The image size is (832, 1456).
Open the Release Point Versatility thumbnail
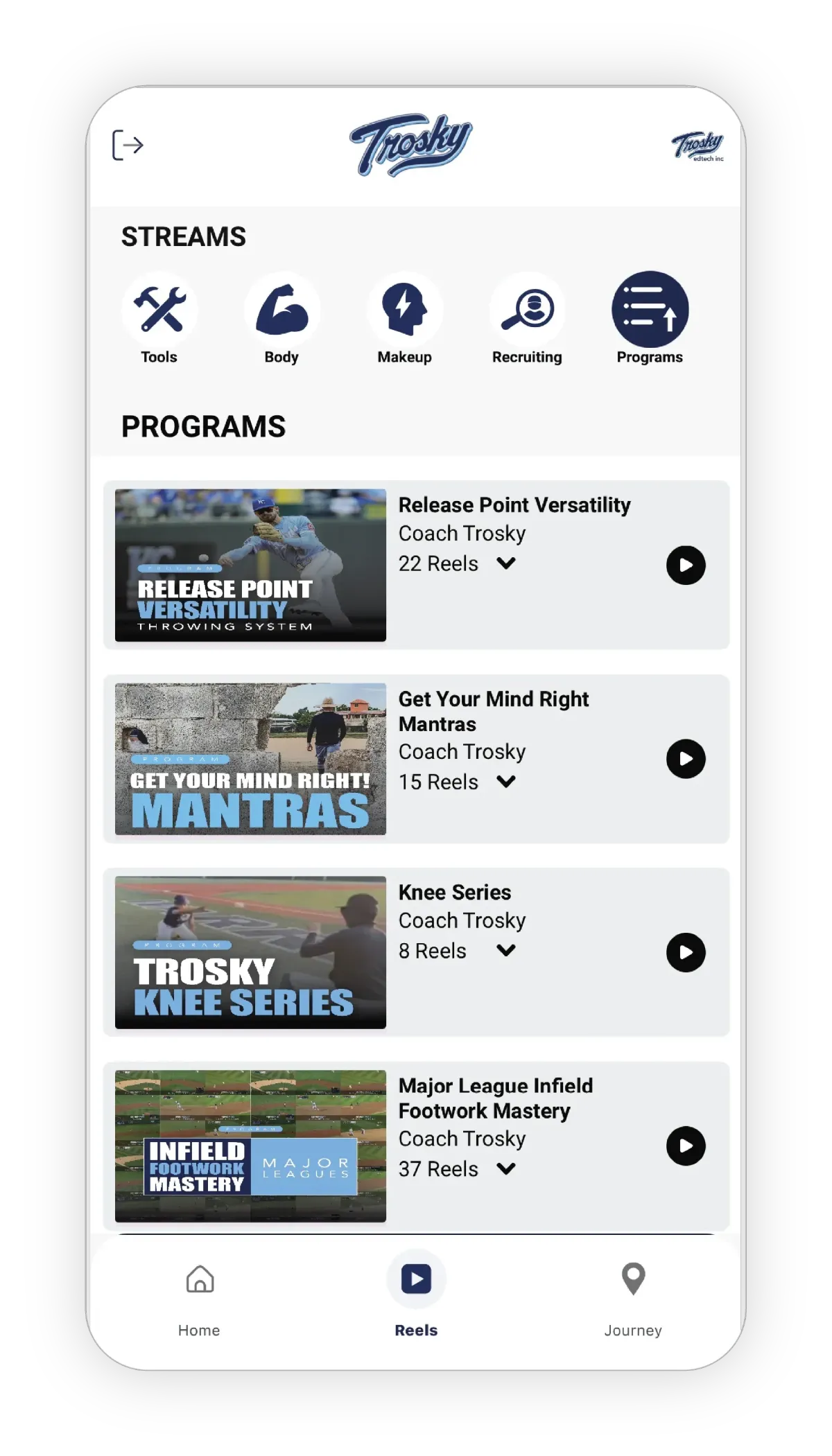(x=250, y=565)
